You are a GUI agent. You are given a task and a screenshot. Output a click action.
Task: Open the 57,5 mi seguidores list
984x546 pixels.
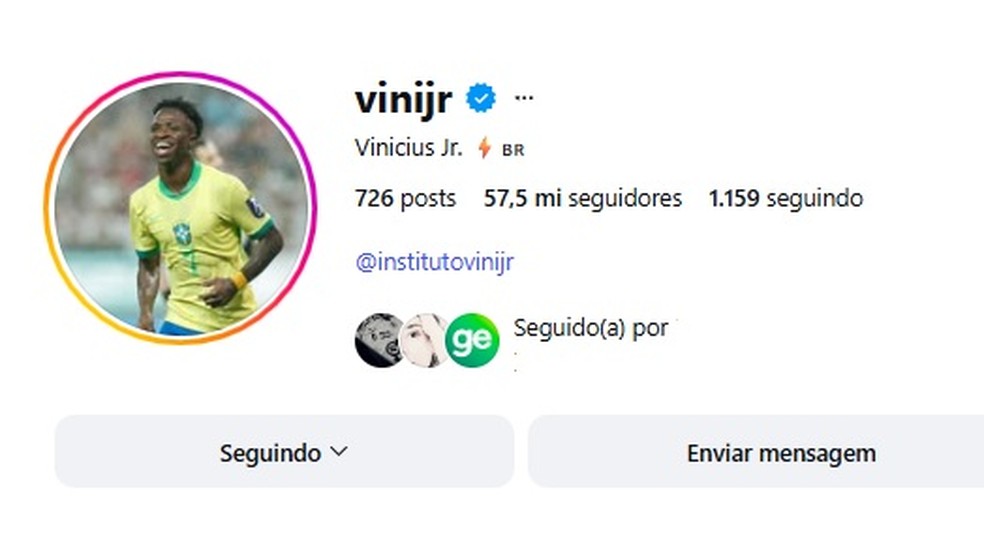point(582,199)
